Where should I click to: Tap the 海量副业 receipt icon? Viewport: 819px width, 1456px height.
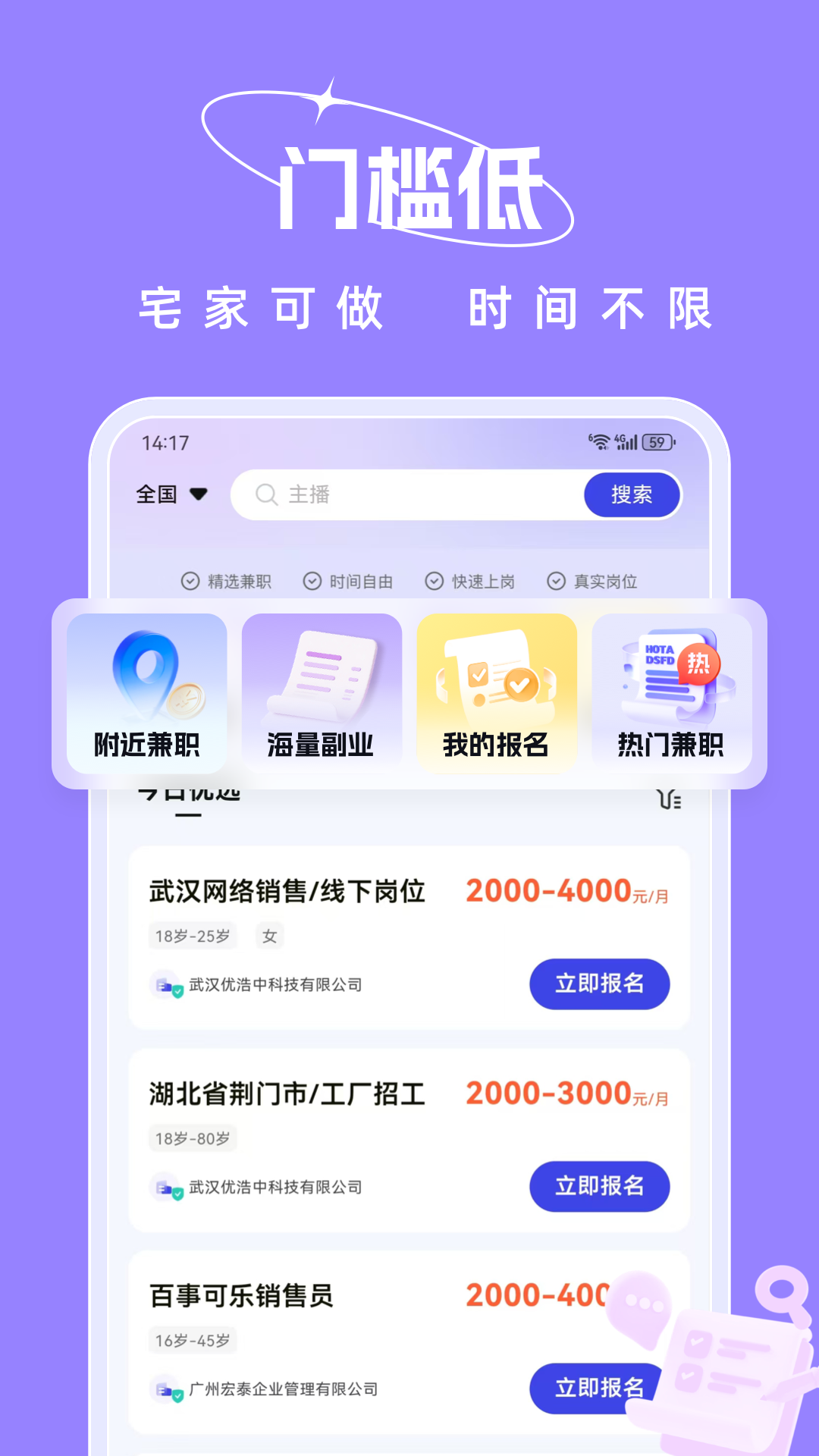[x=322, y=675]
